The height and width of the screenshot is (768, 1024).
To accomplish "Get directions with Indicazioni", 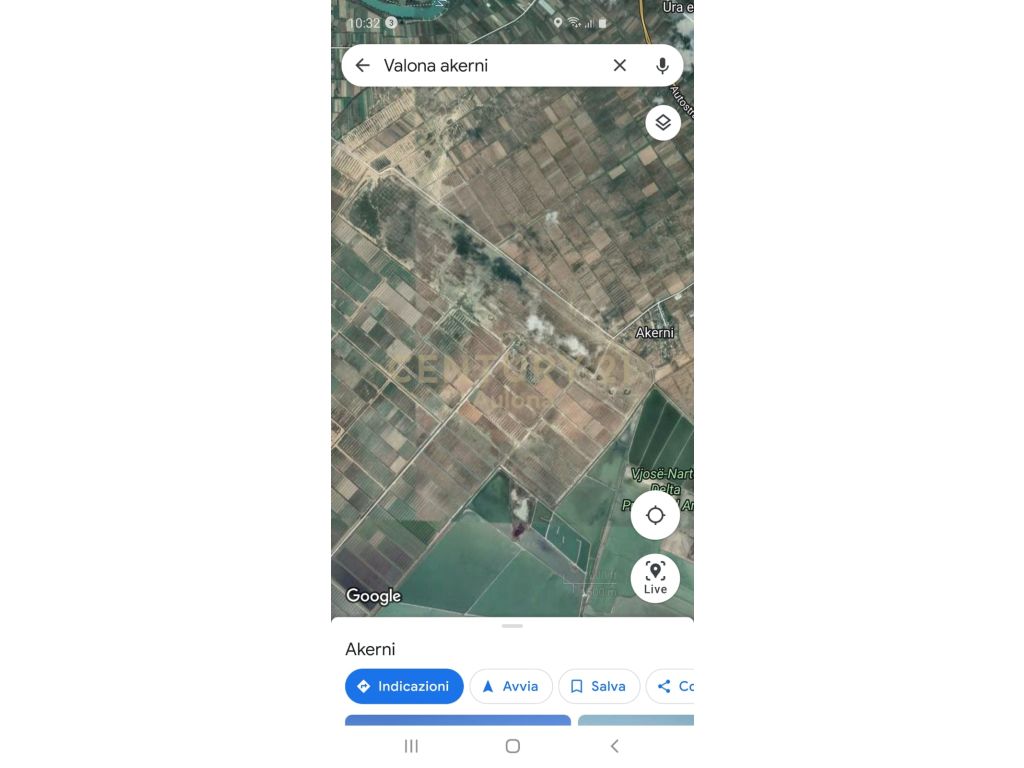I will 404,686.
